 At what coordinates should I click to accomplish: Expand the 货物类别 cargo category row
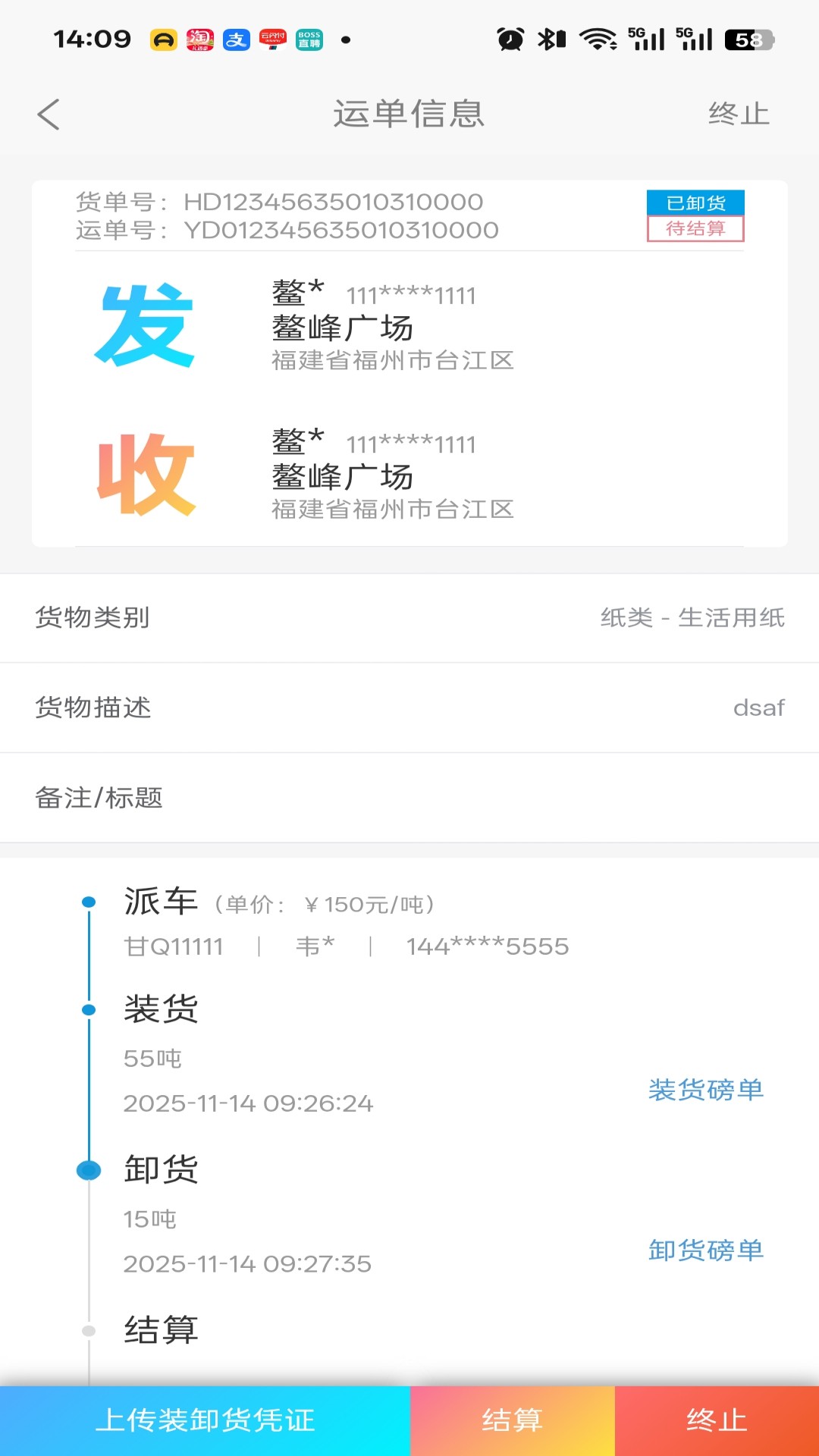point(409,617)
